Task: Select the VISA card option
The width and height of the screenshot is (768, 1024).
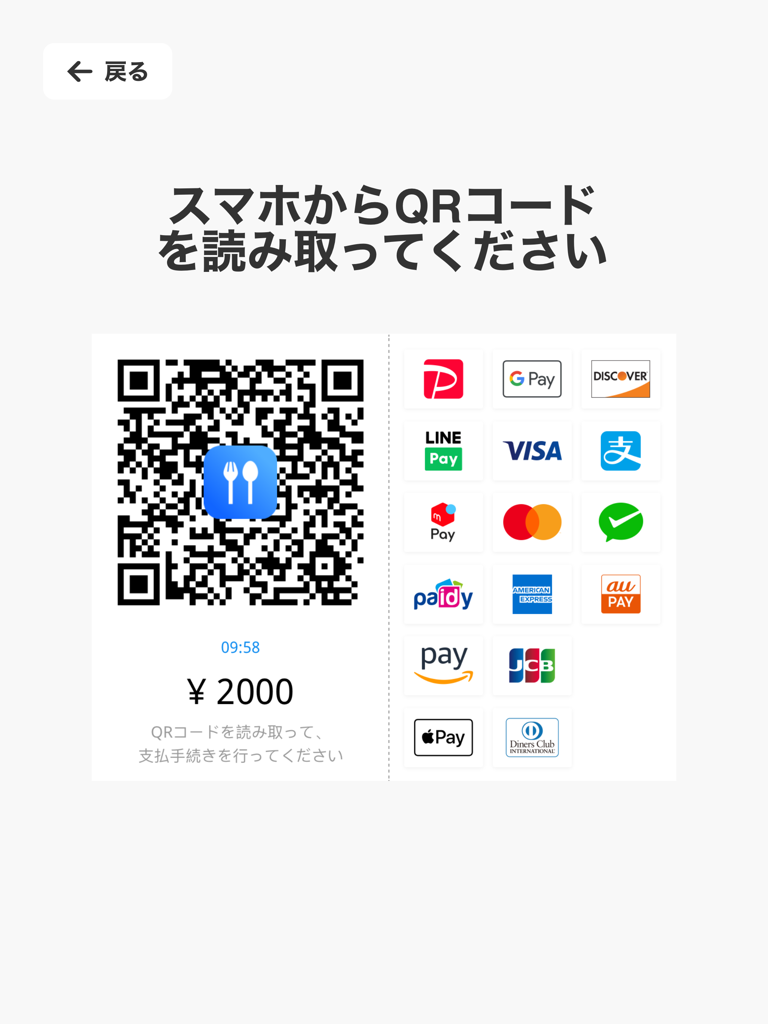Action: coord(532,451)
